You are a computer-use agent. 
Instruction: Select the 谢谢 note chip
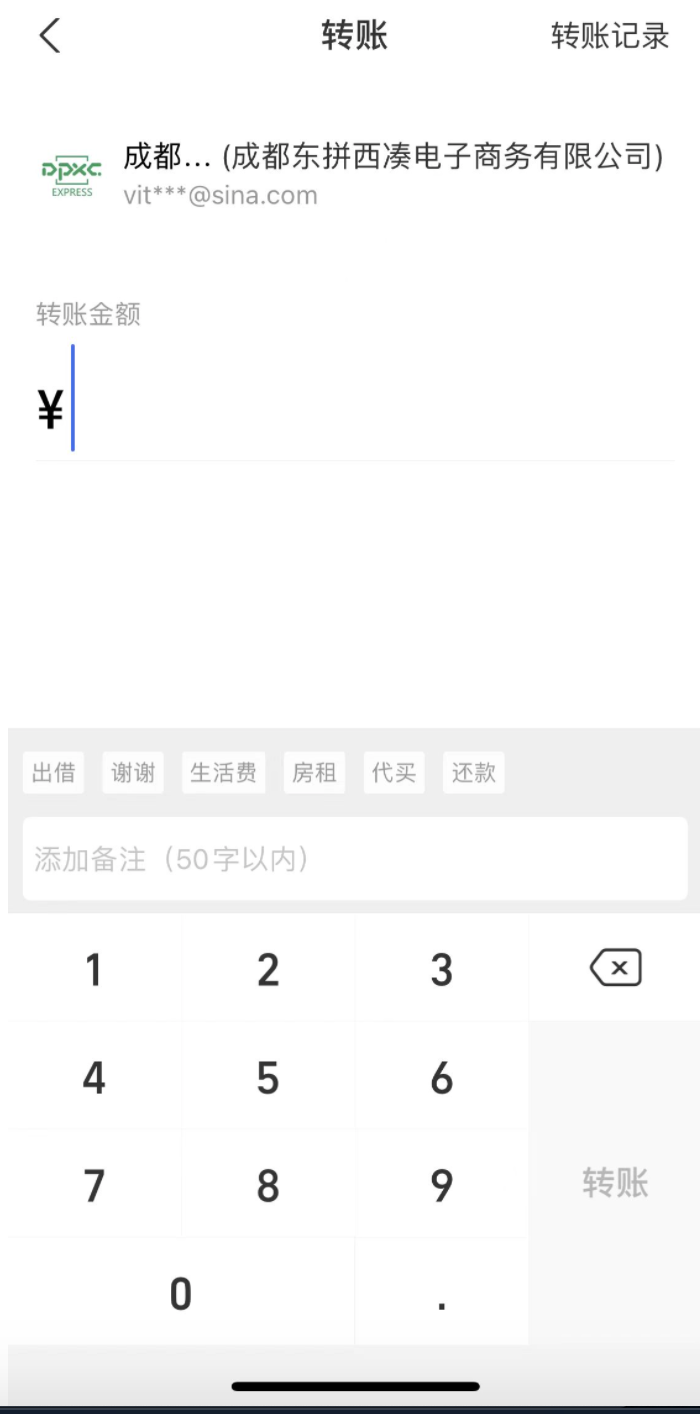(133, 773)
